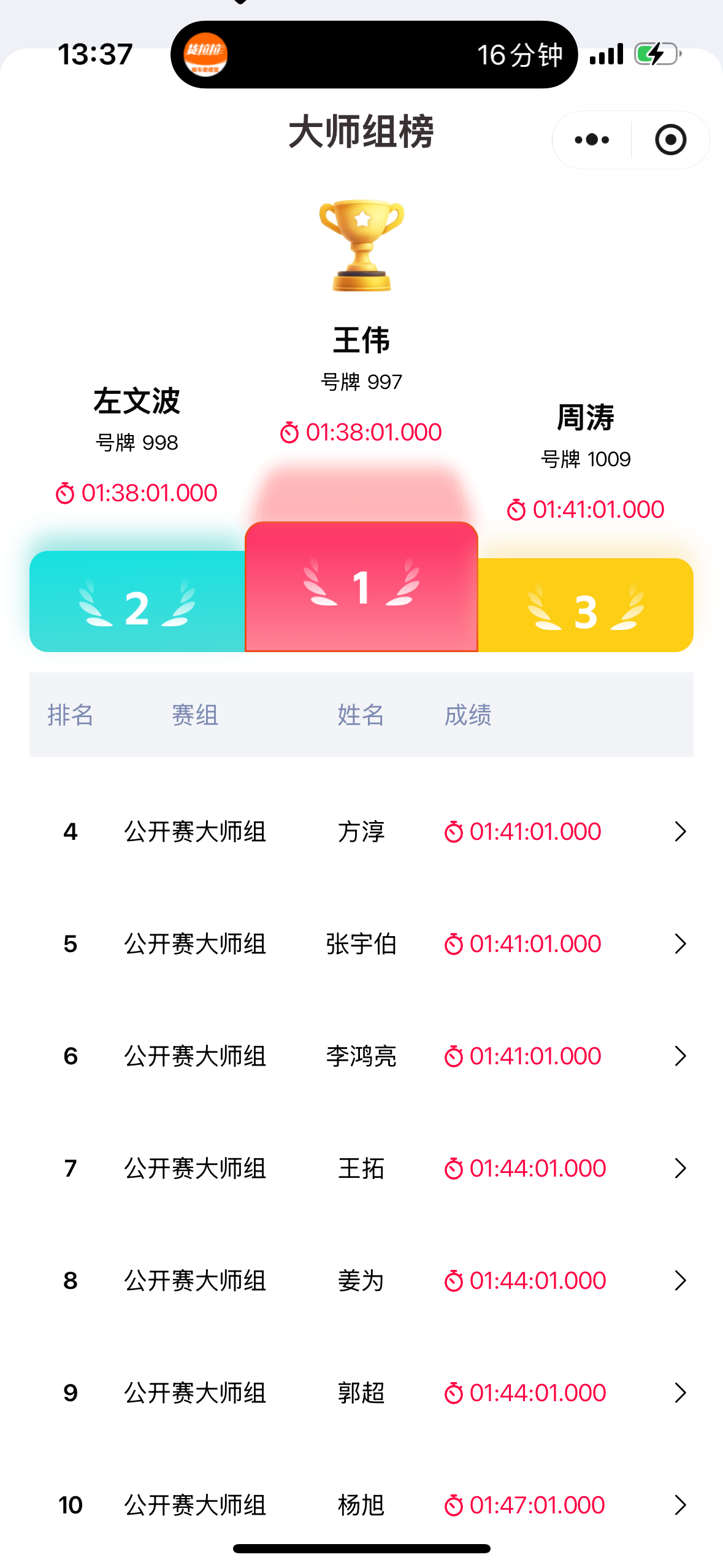Open rank 5 张宇伯's result details
Viewport: 723px width, 1568px height.
[361, 943]
